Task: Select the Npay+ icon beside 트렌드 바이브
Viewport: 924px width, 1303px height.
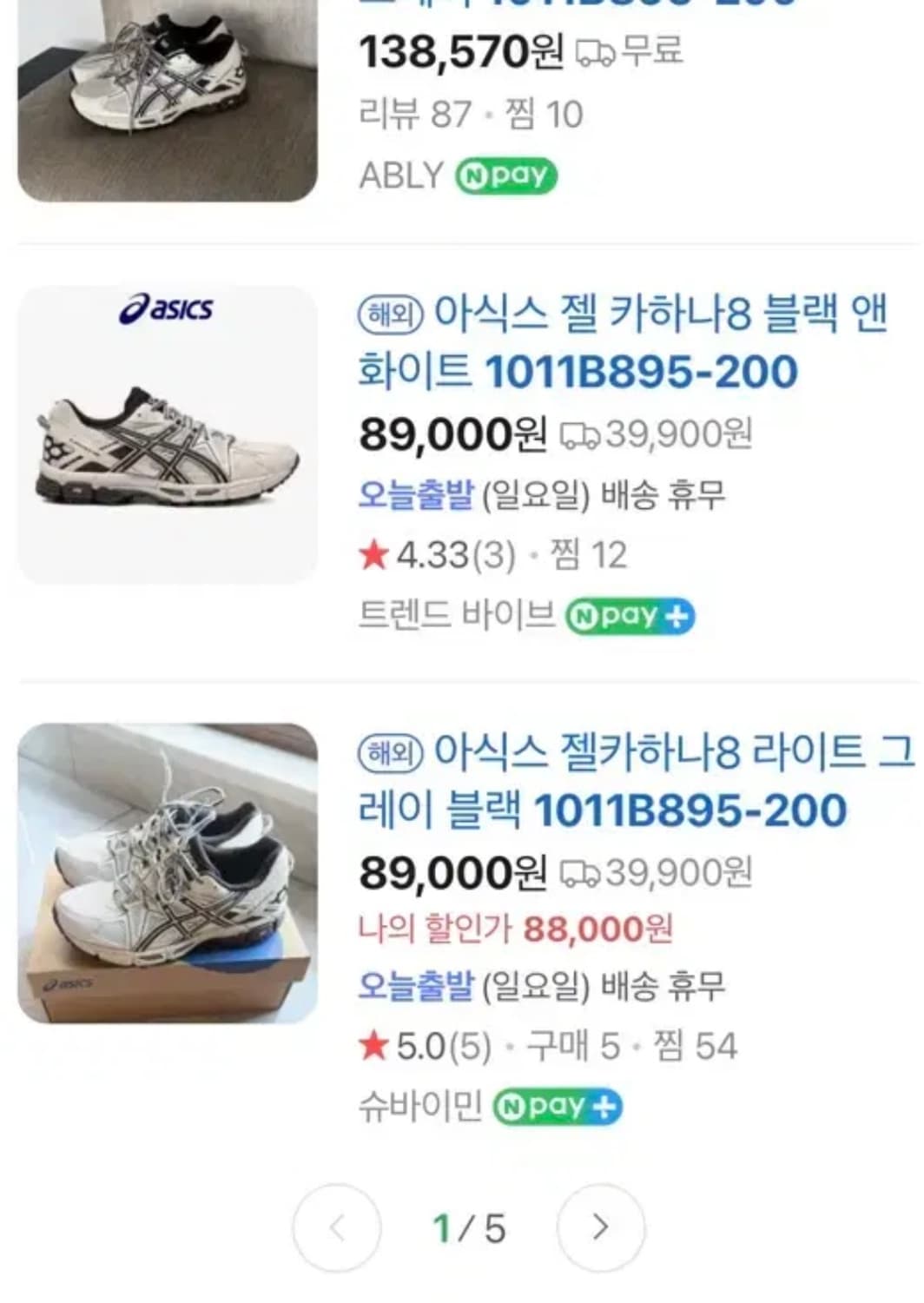Action: [631, 616]
